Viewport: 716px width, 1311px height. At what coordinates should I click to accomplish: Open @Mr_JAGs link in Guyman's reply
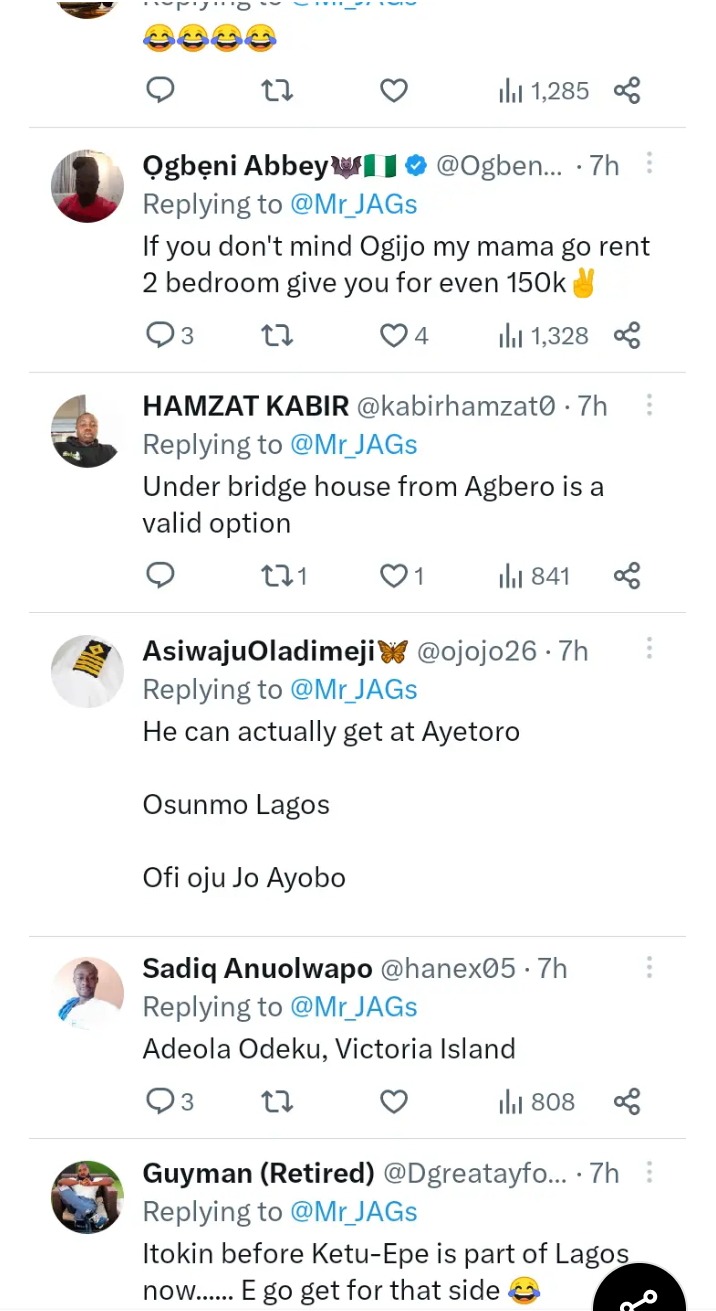click(354, 1211)
